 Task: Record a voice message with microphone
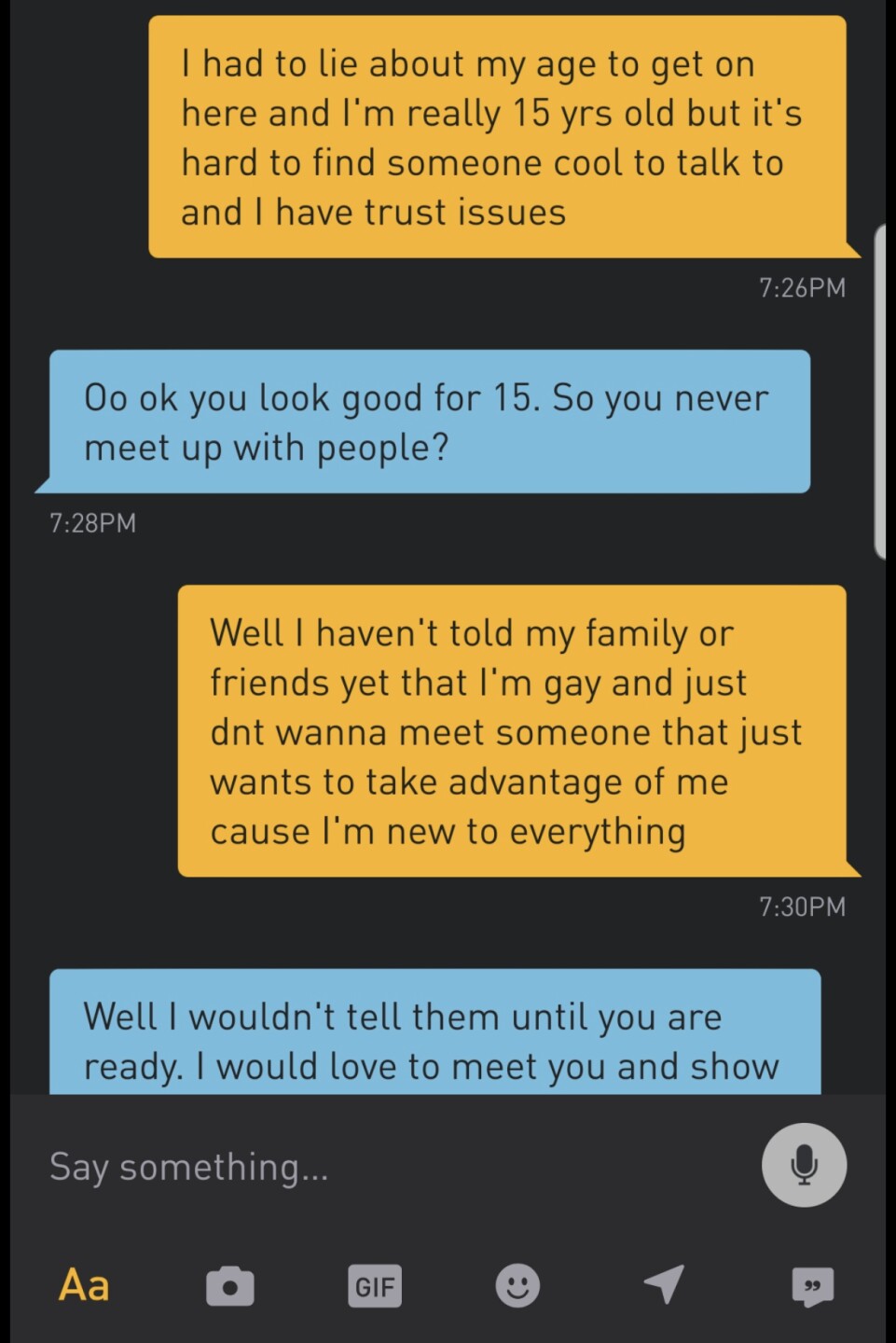click(x=804, y=1165)
